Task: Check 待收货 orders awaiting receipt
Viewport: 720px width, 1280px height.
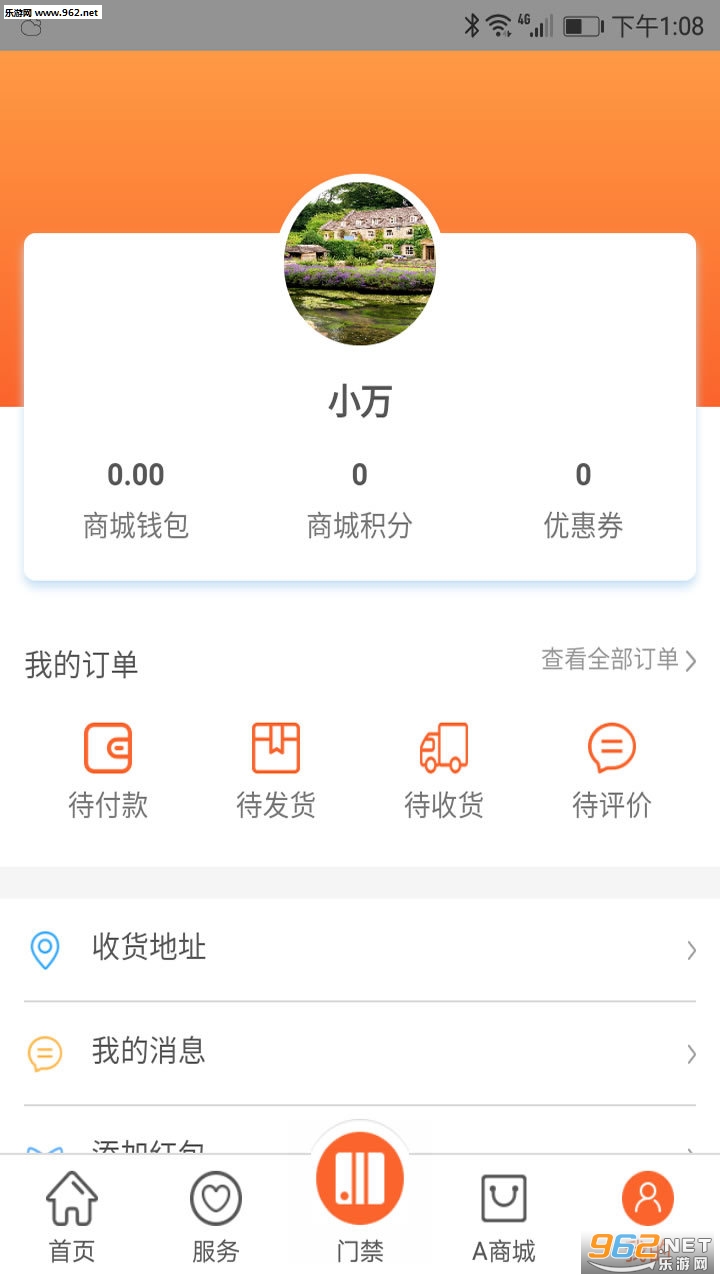Action: coord(444,770)
